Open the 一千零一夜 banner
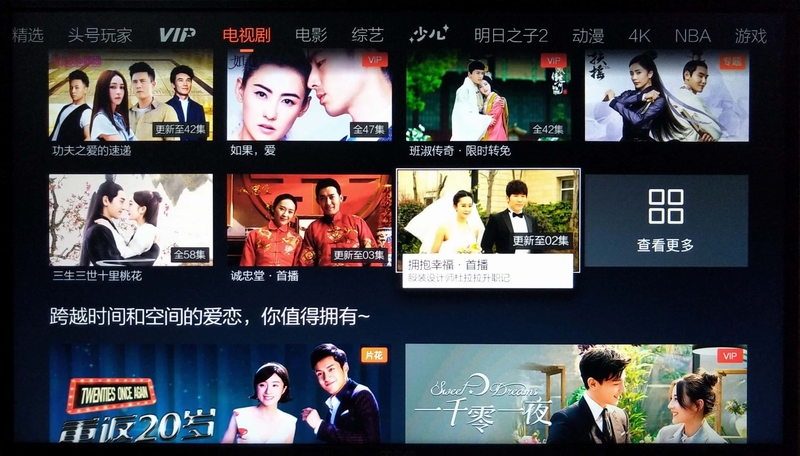This screenshot has height=456, width=800. (x=576, y=394)
